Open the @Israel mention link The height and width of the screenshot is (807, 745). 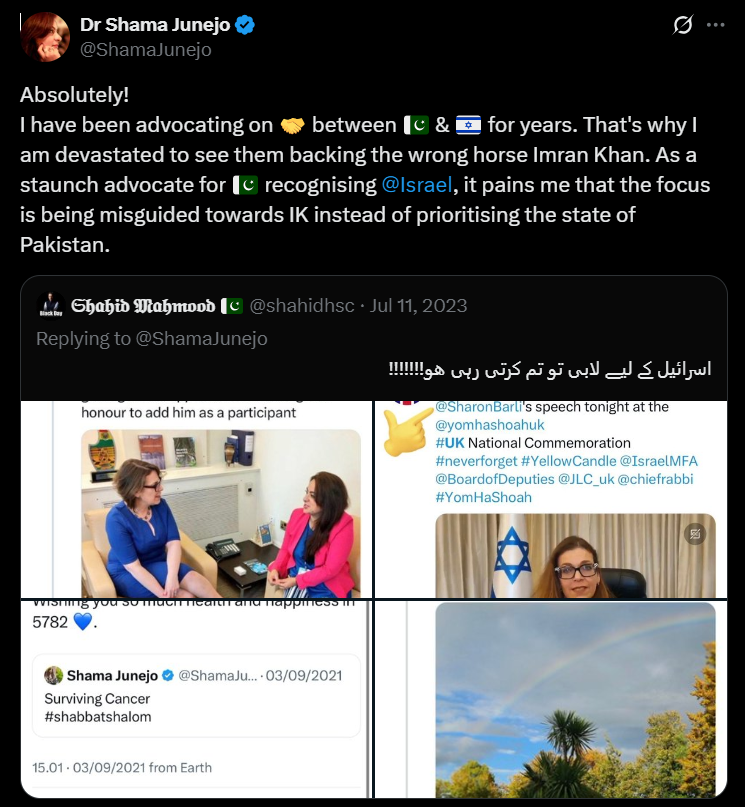417,185
